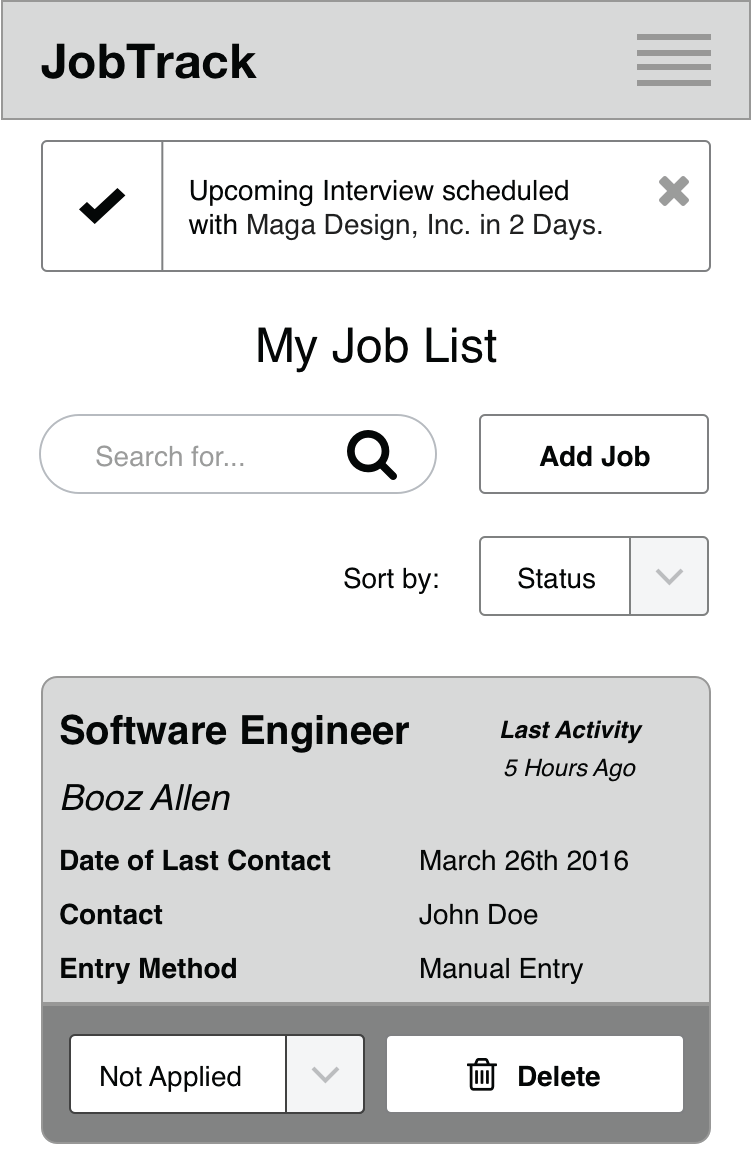Open the Sort by Status dropdown
The width and height of the screenshot is (751, 1158).
click(556, 576)
